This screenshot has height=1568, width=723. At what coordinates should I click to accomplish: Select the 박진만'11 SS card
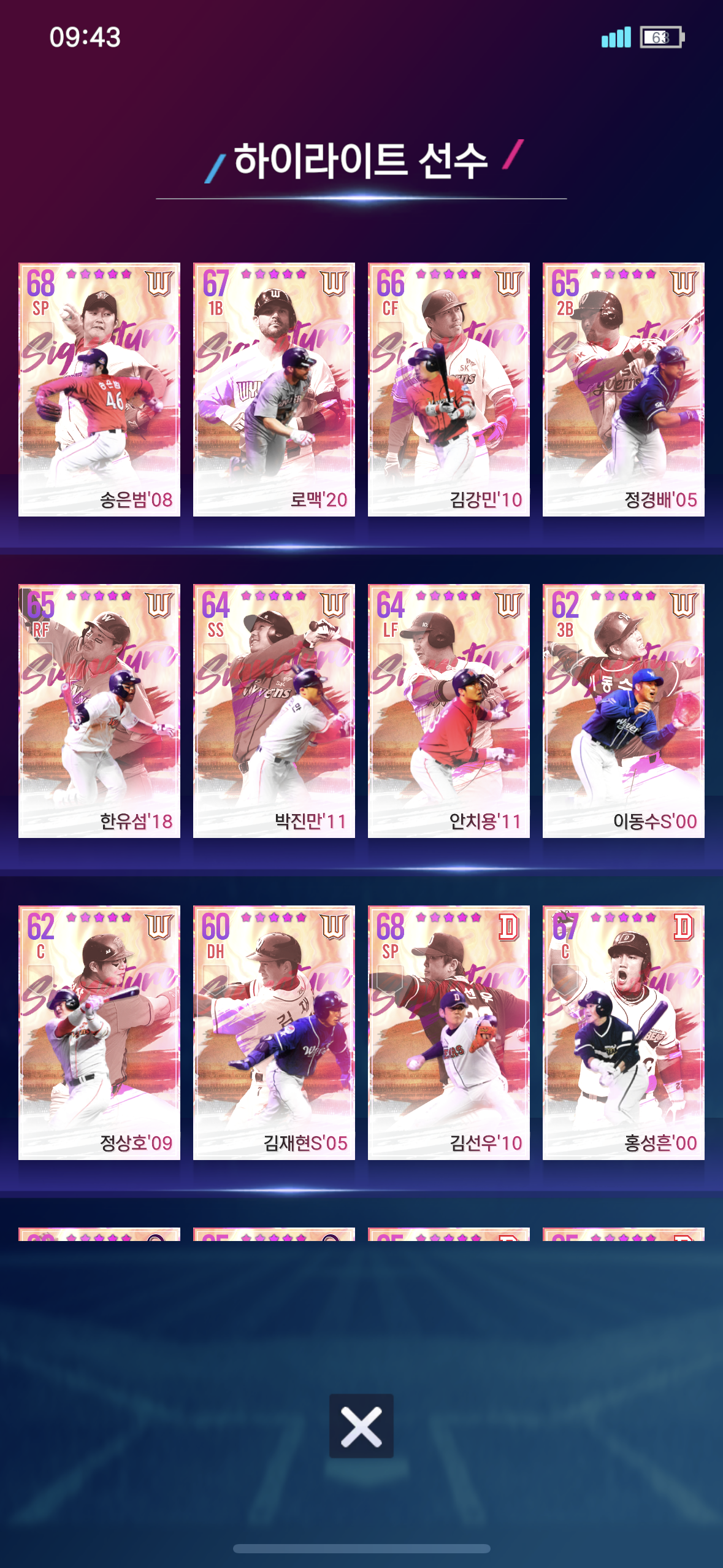coord(274,711)
